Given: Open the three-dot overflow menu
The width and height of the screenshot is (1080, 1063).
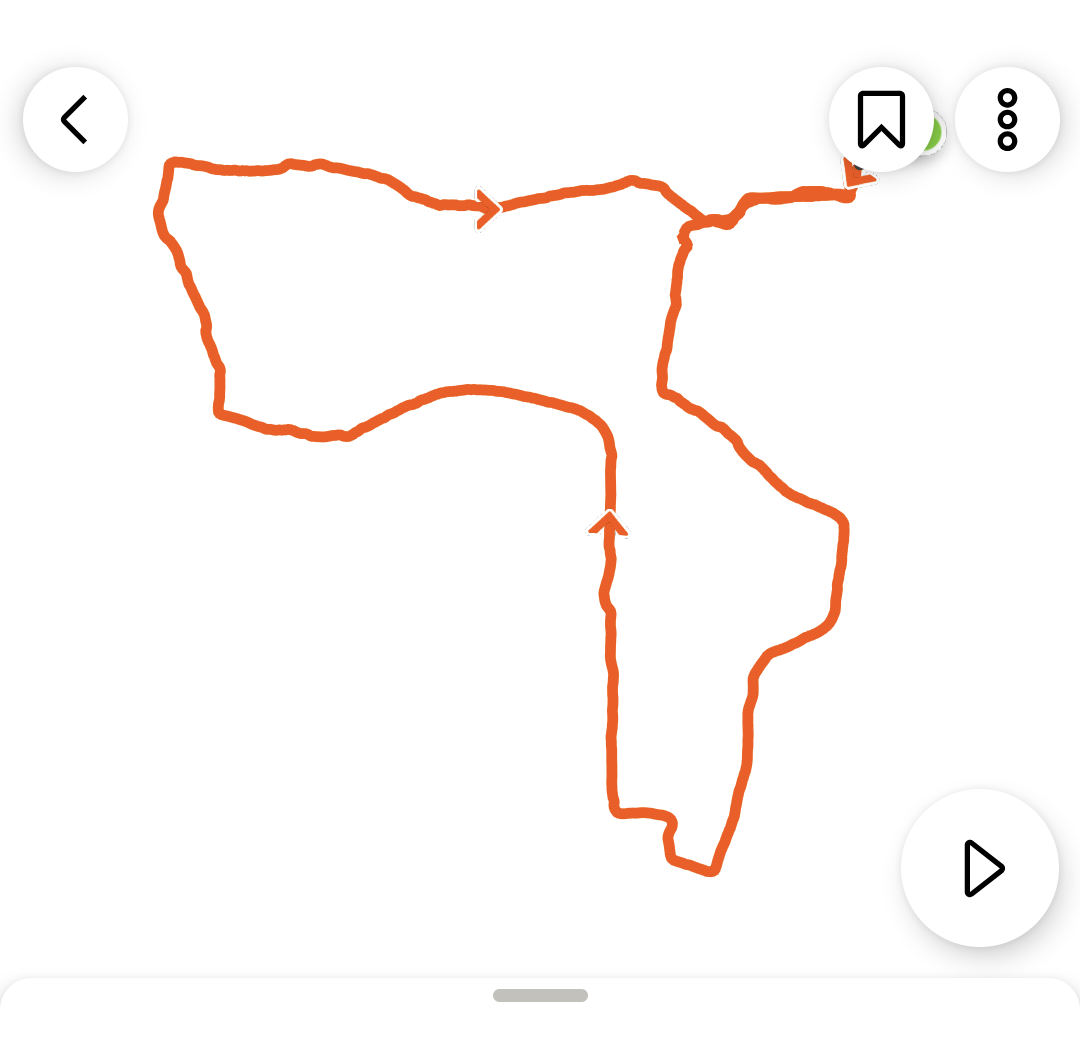Looking at the screenshot, I should point(1007,120).
